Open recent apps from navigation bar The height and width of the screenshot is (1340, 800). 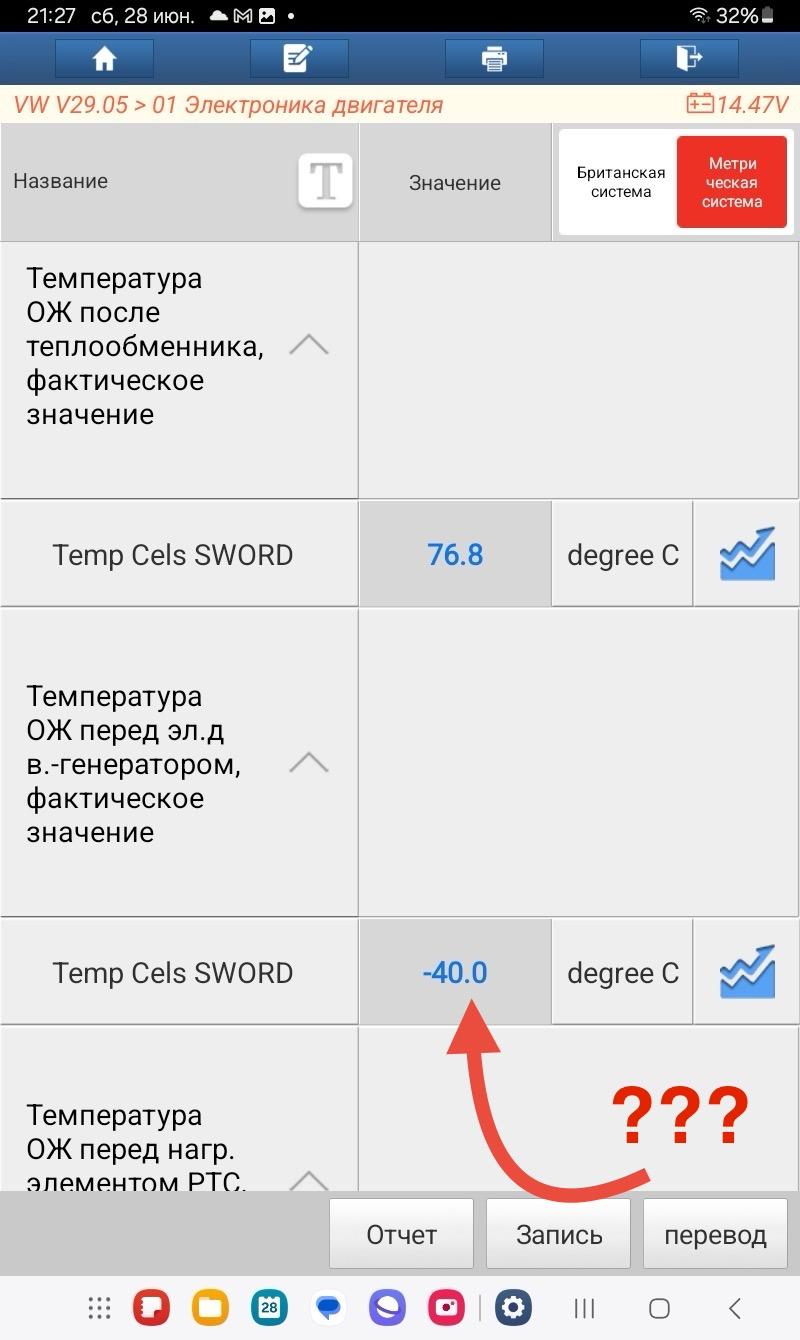click(x=585, y=1307)
